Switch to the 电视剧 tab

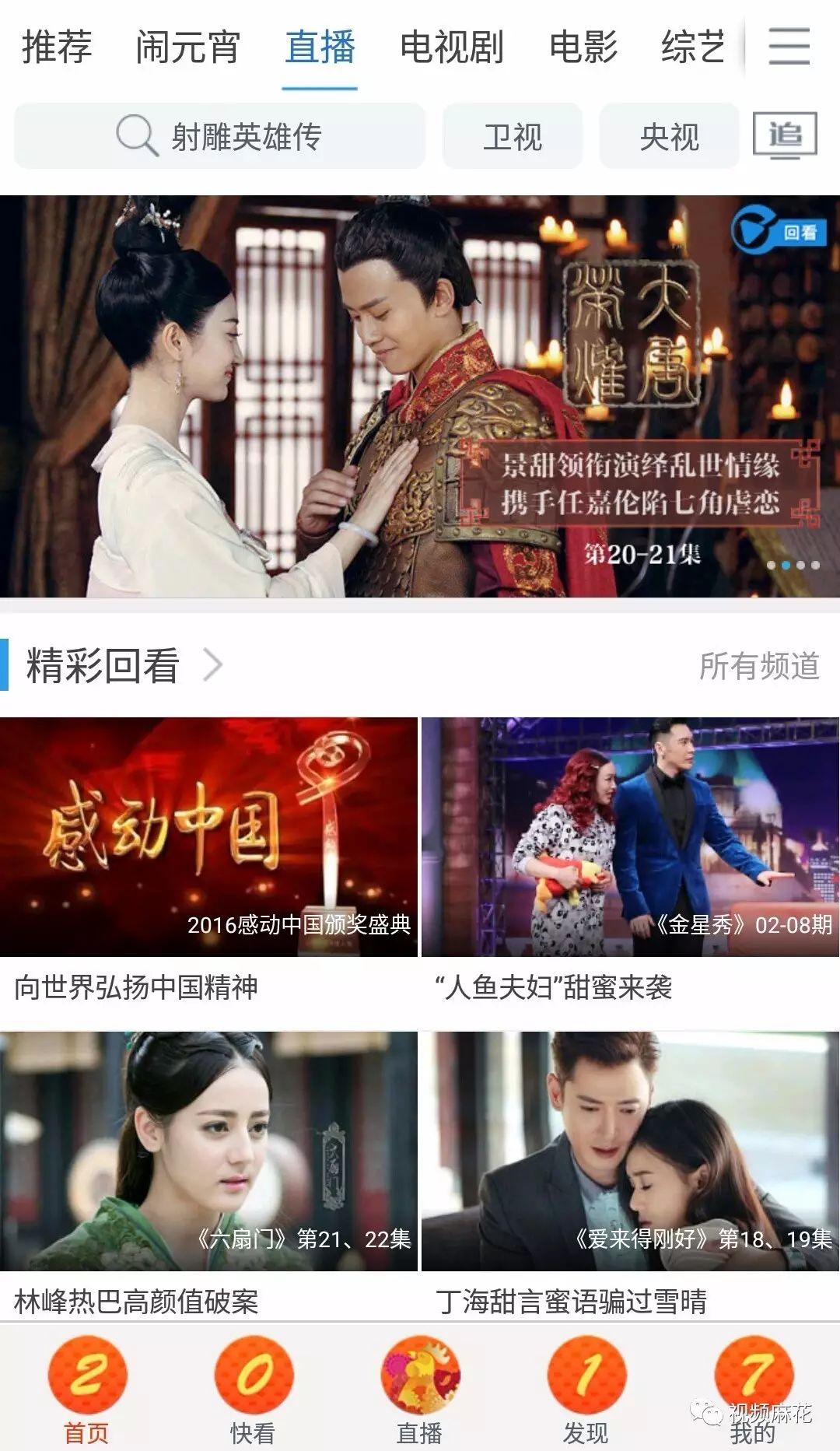[x=452, y=47]
